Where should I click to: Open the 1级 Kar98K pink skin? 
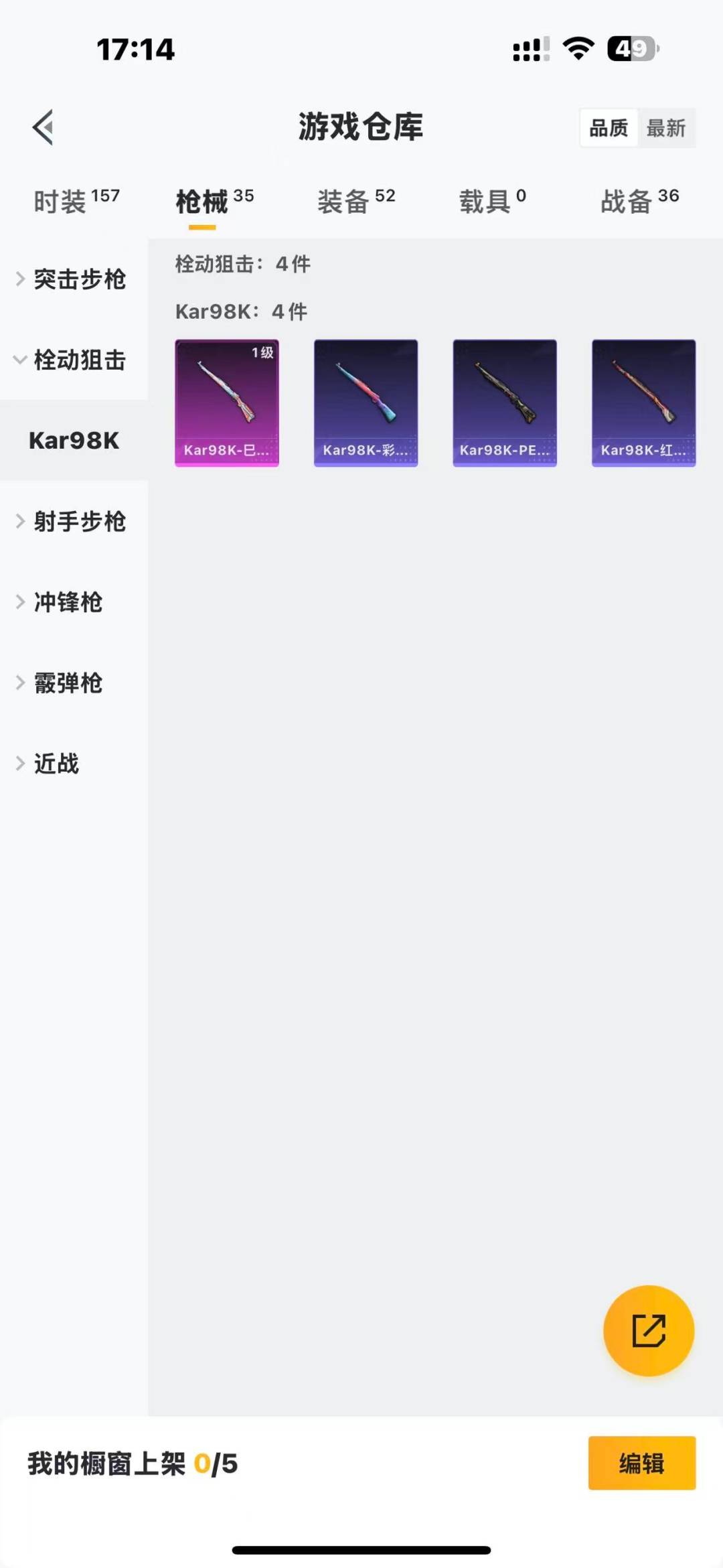(x=227, y=403)
